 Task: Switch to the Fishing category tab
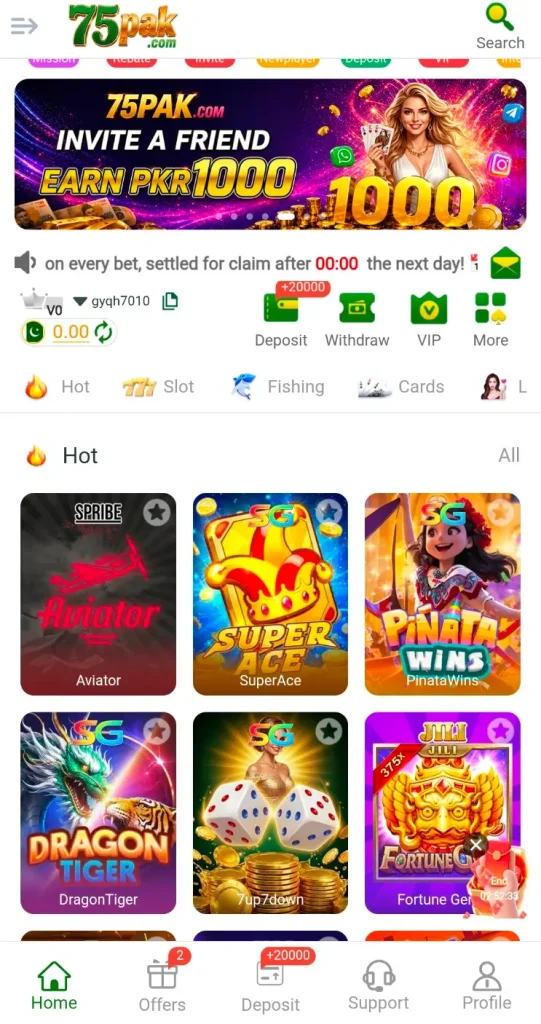click(278, 387)
